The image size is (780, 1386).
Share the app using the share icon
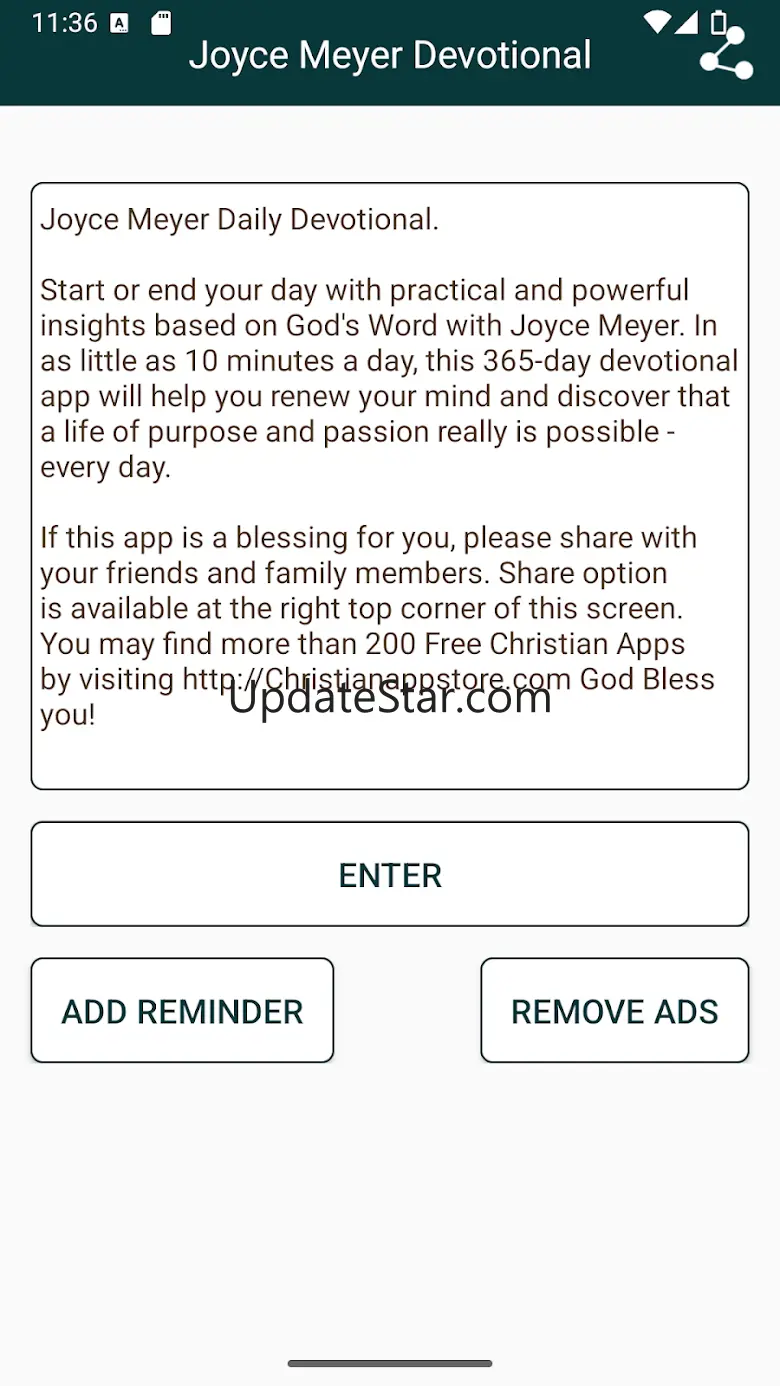[726, 53]
